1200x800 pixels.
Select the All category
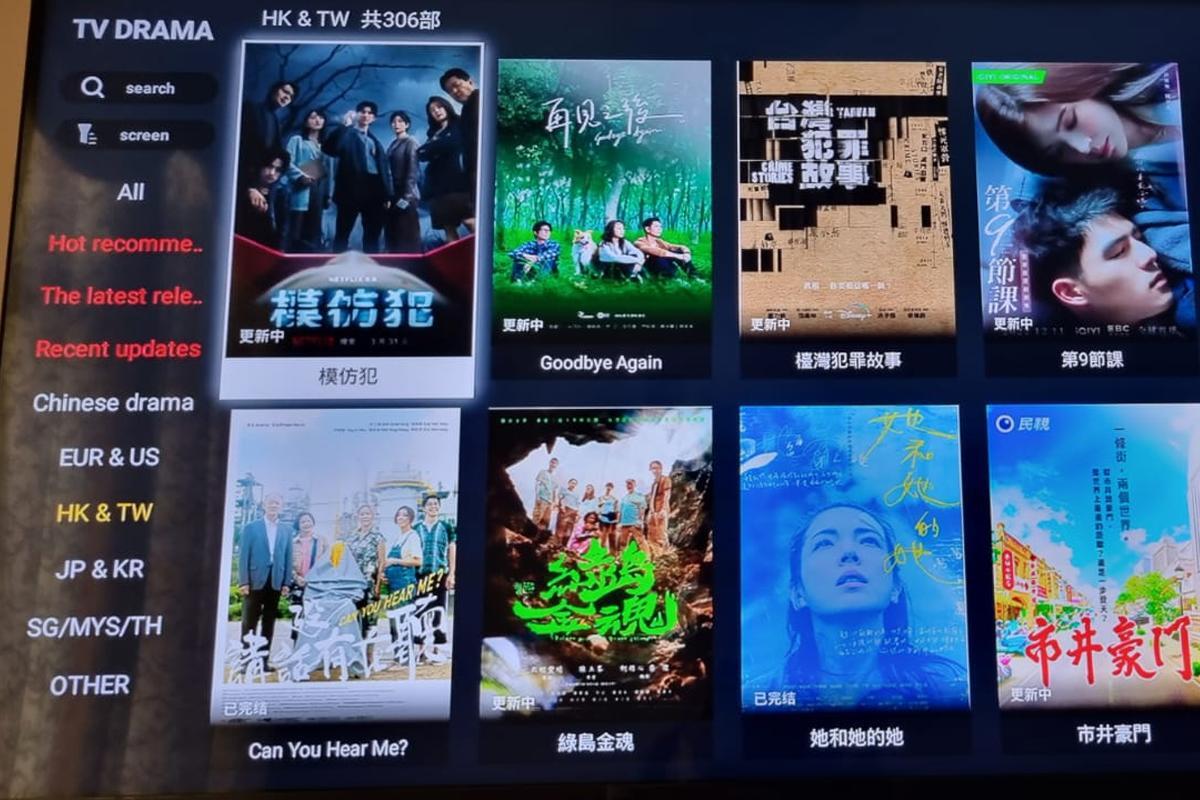130,192
